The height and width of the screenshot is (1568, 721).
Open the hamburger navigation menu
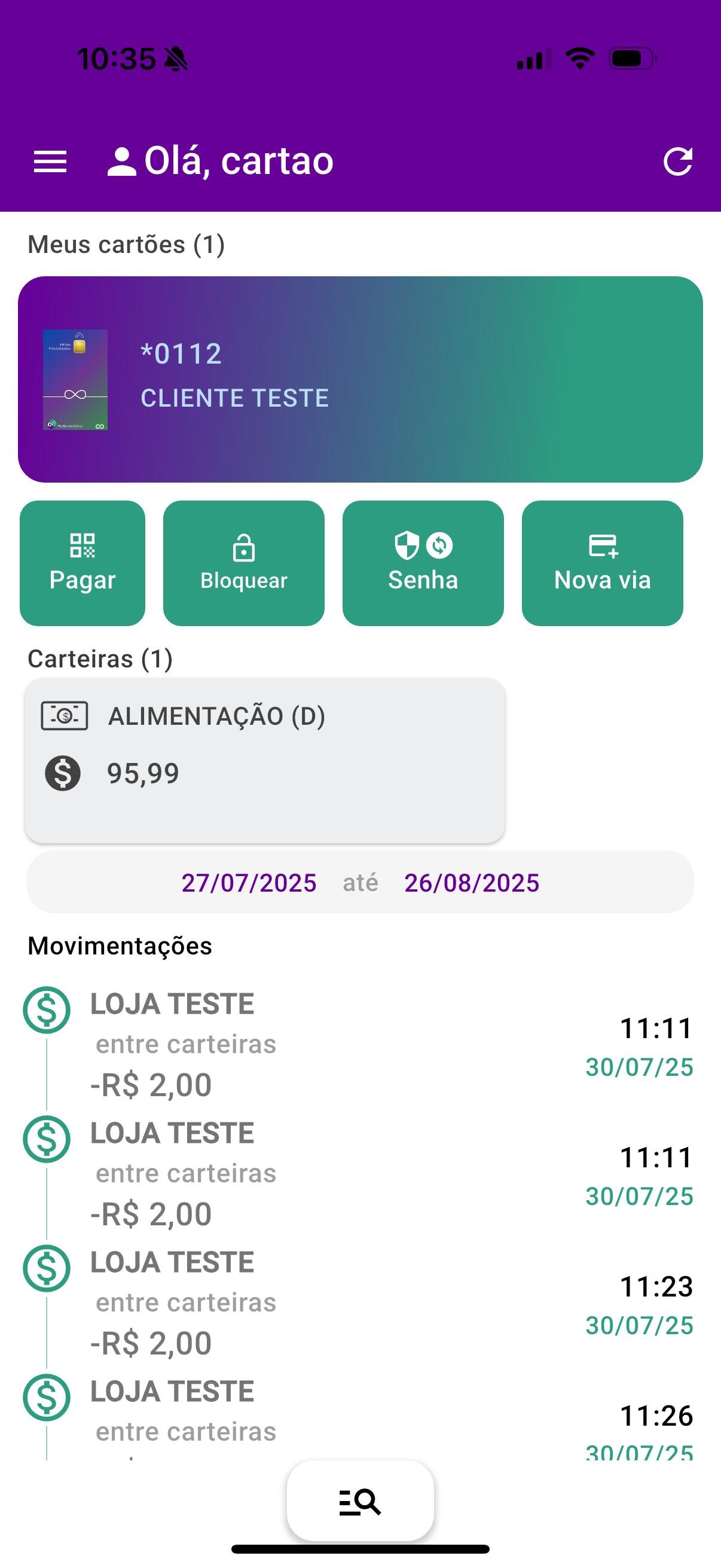pyautogui.click(x=50, y=161)
